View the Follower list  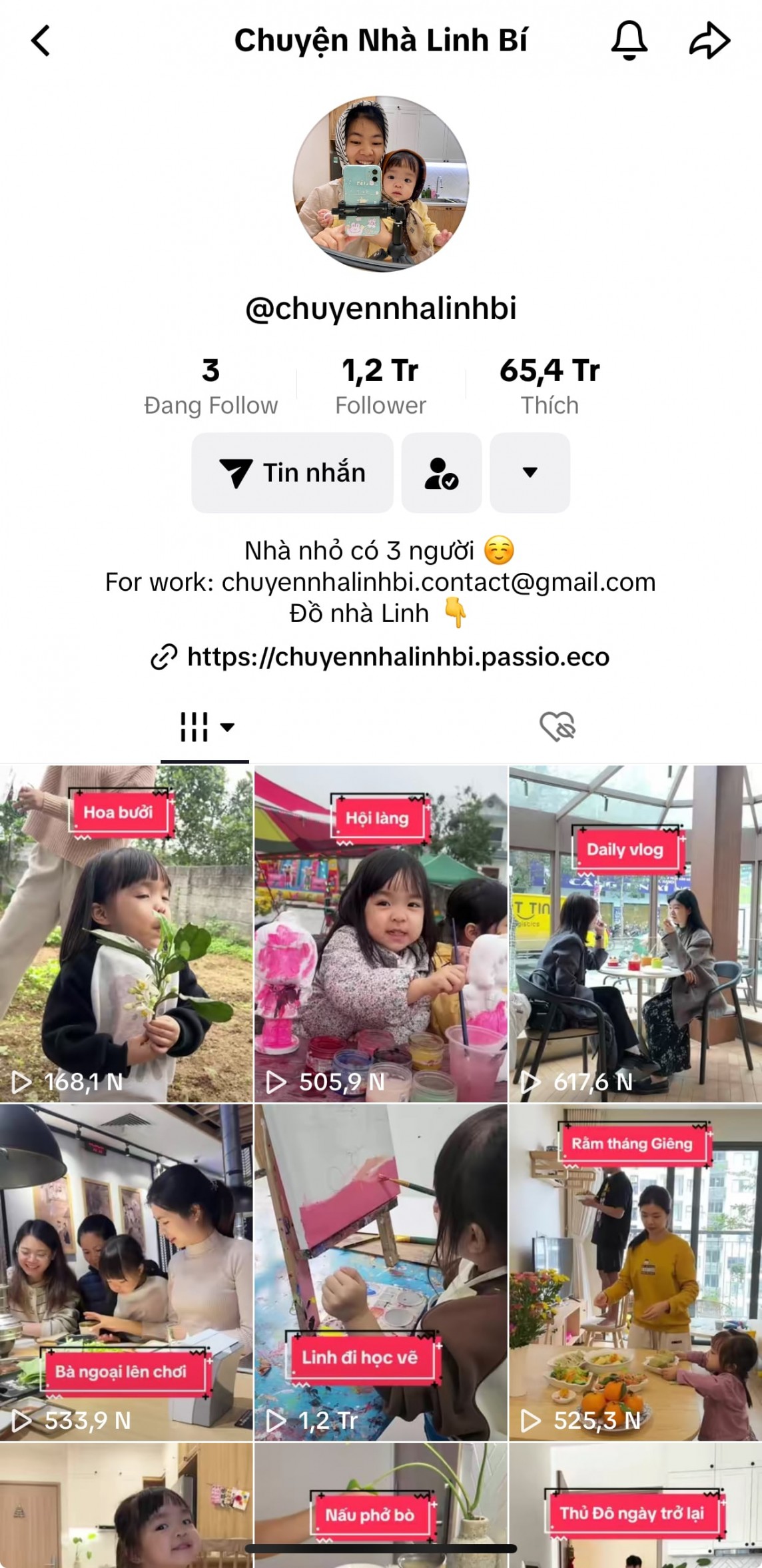[380, 386]
